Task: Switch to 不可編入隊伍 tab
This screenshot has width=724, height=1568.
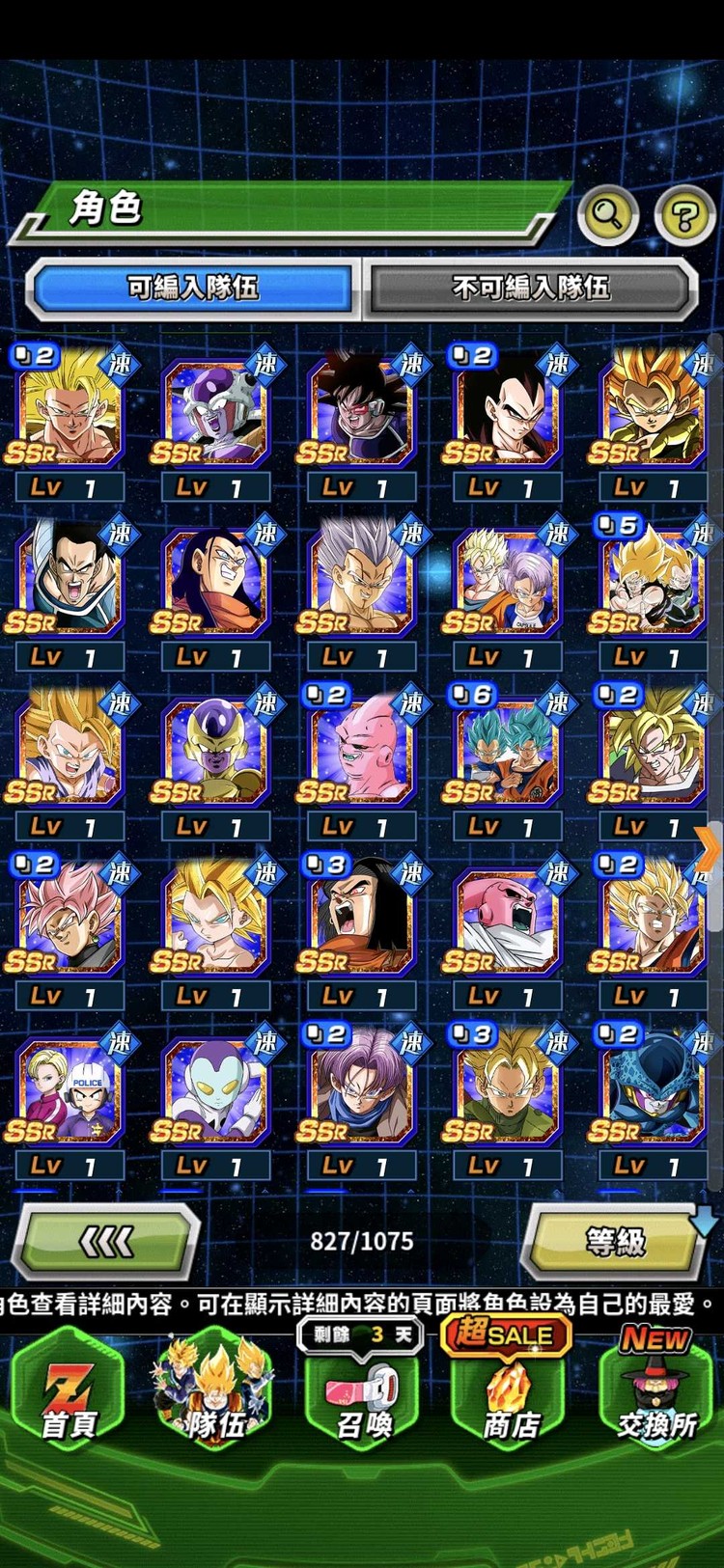Action: point(530,288)
